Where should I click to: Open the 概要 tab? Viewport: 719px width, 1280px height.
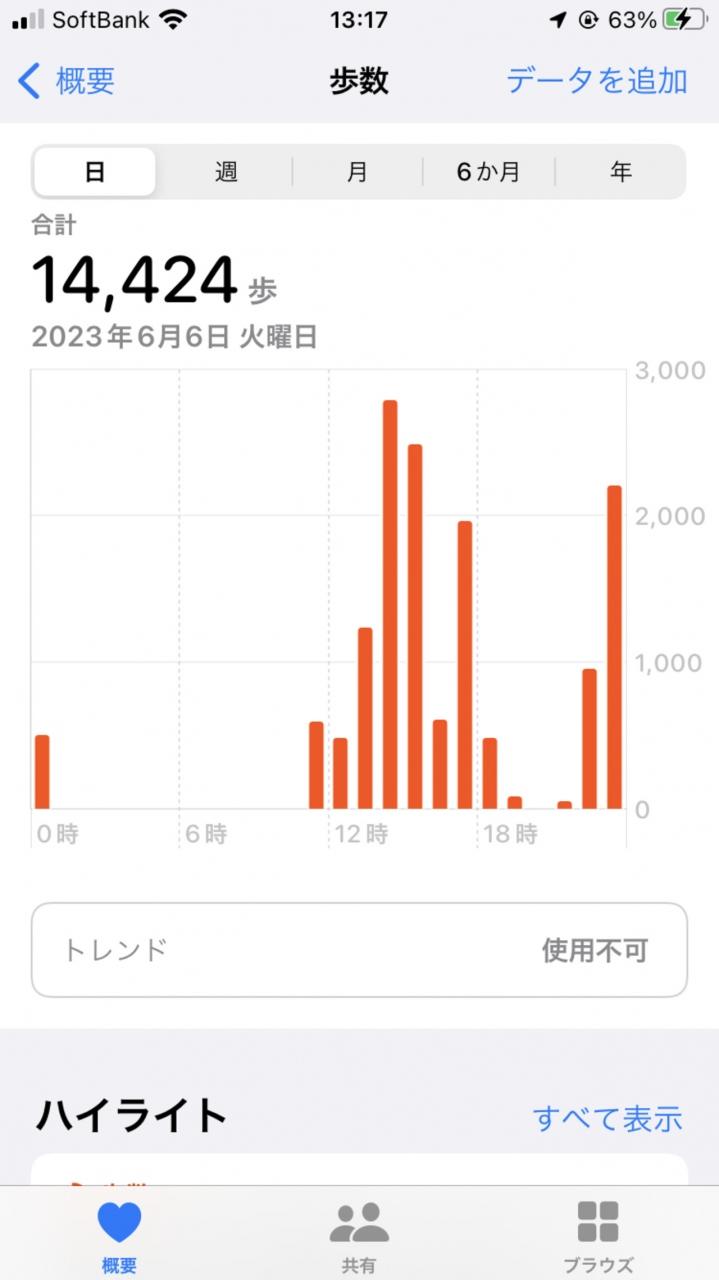click(x=119, y=1236)
